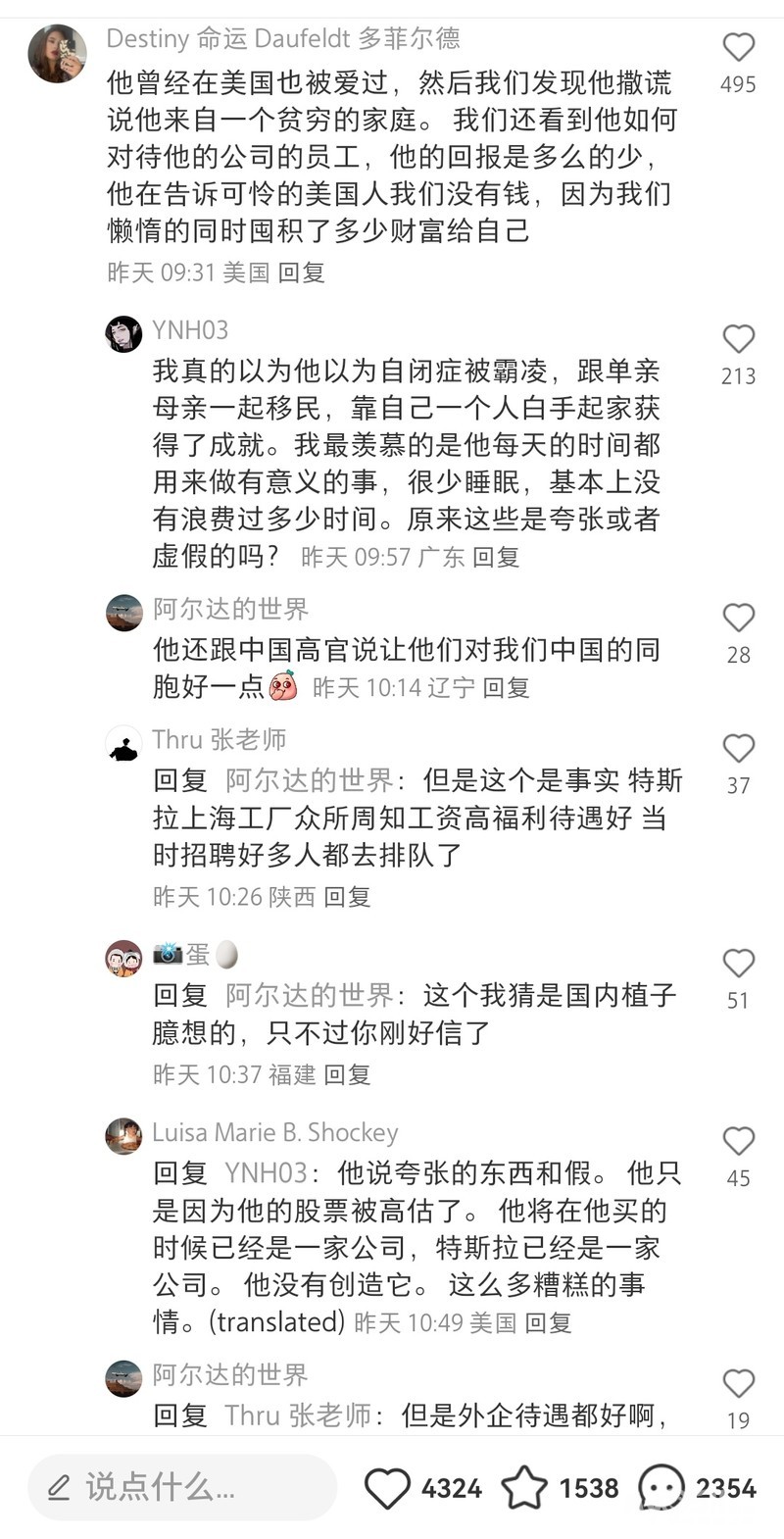The height and width of the screenshot is (1539, 784).
Task: Open Destiny Daufeldt's profile avatar
Action: [58, 54]
